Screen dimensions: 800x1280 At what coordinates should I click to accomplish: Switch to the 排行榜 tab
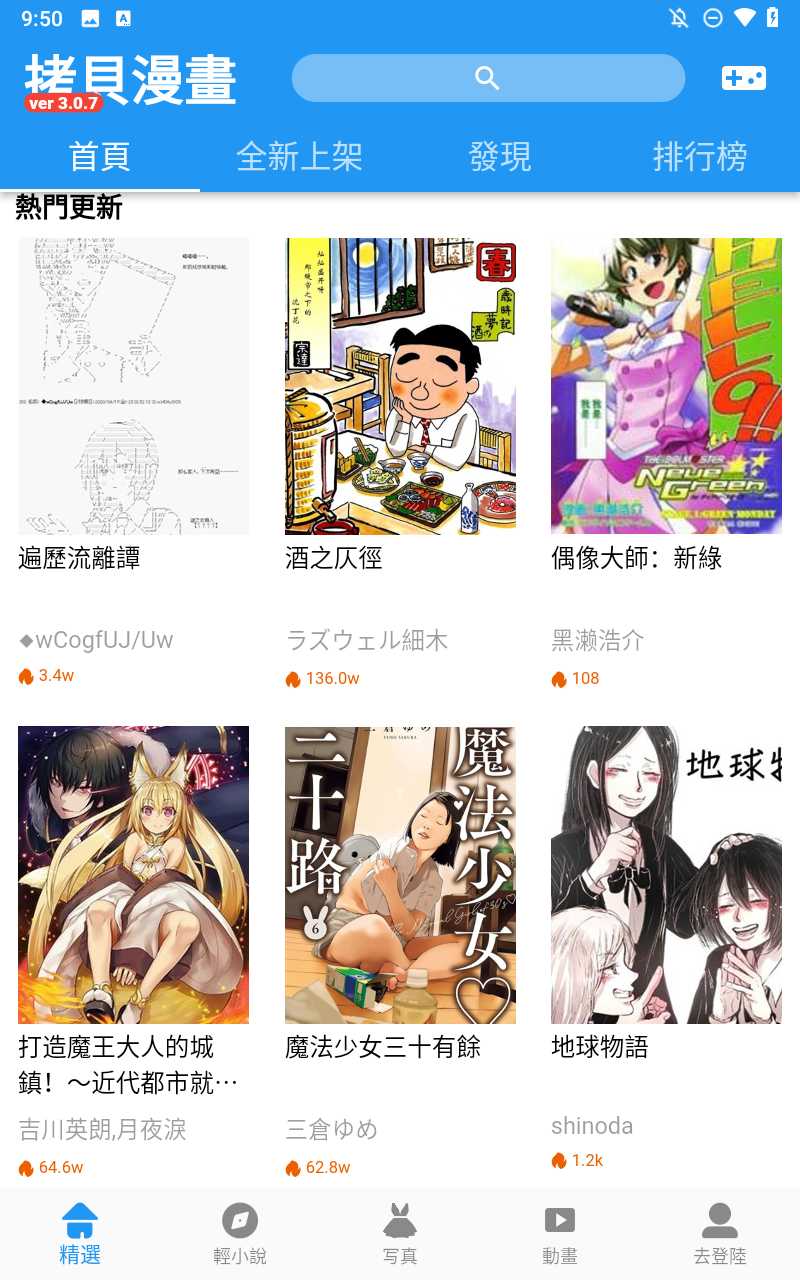(700, 157)
